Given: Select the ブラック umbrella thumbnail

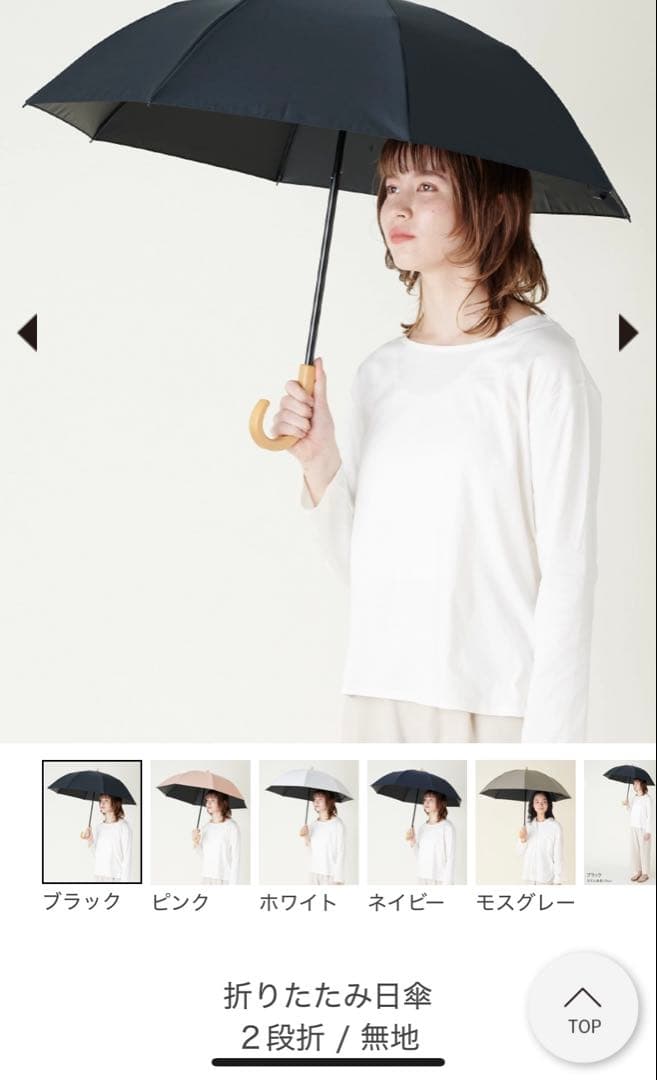Looking at the screenshot, I should pyautogui.click(x=92, y=822).
